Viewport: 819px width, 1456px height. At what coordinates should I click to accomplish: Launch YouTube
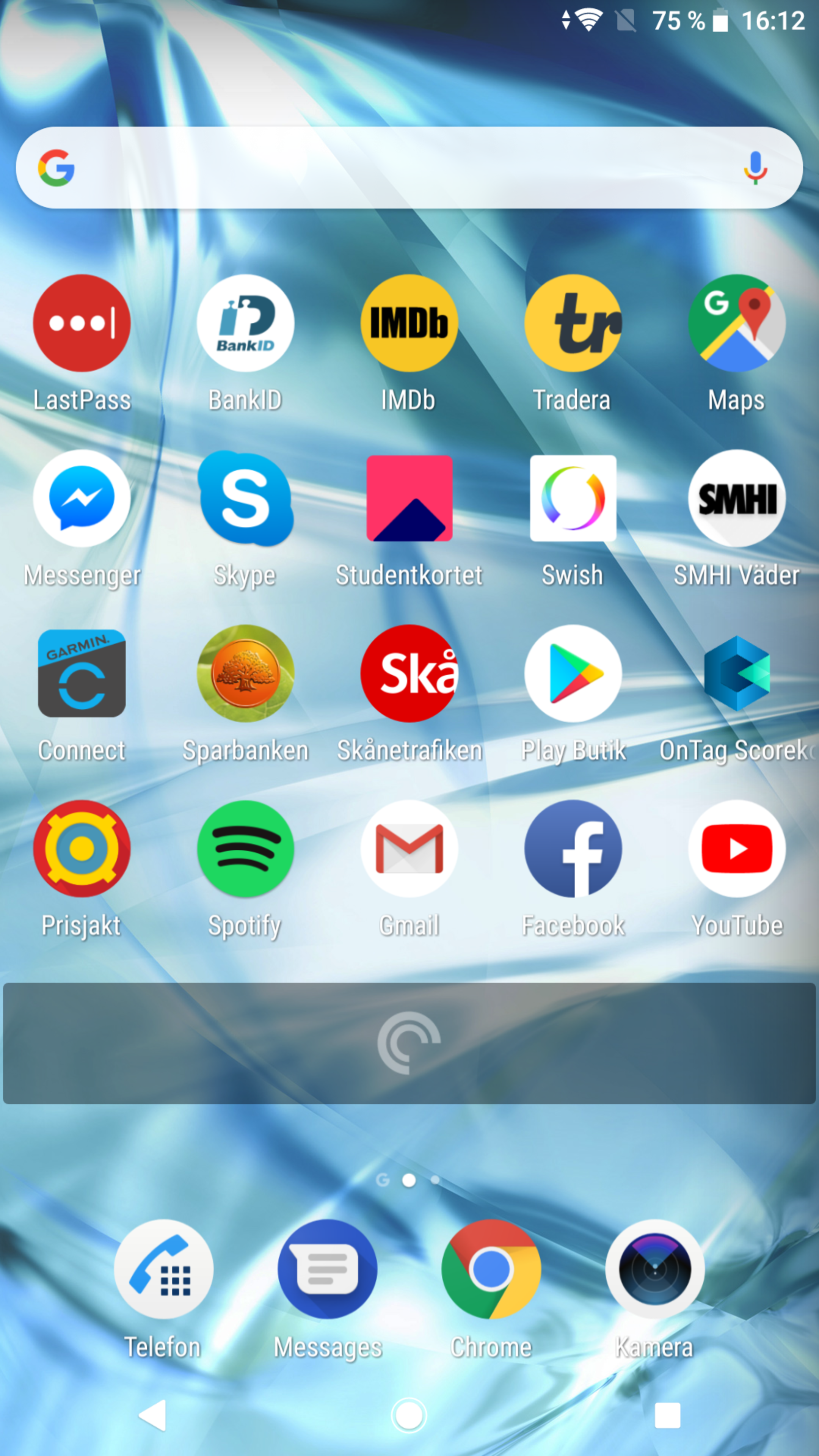point(736,849)
